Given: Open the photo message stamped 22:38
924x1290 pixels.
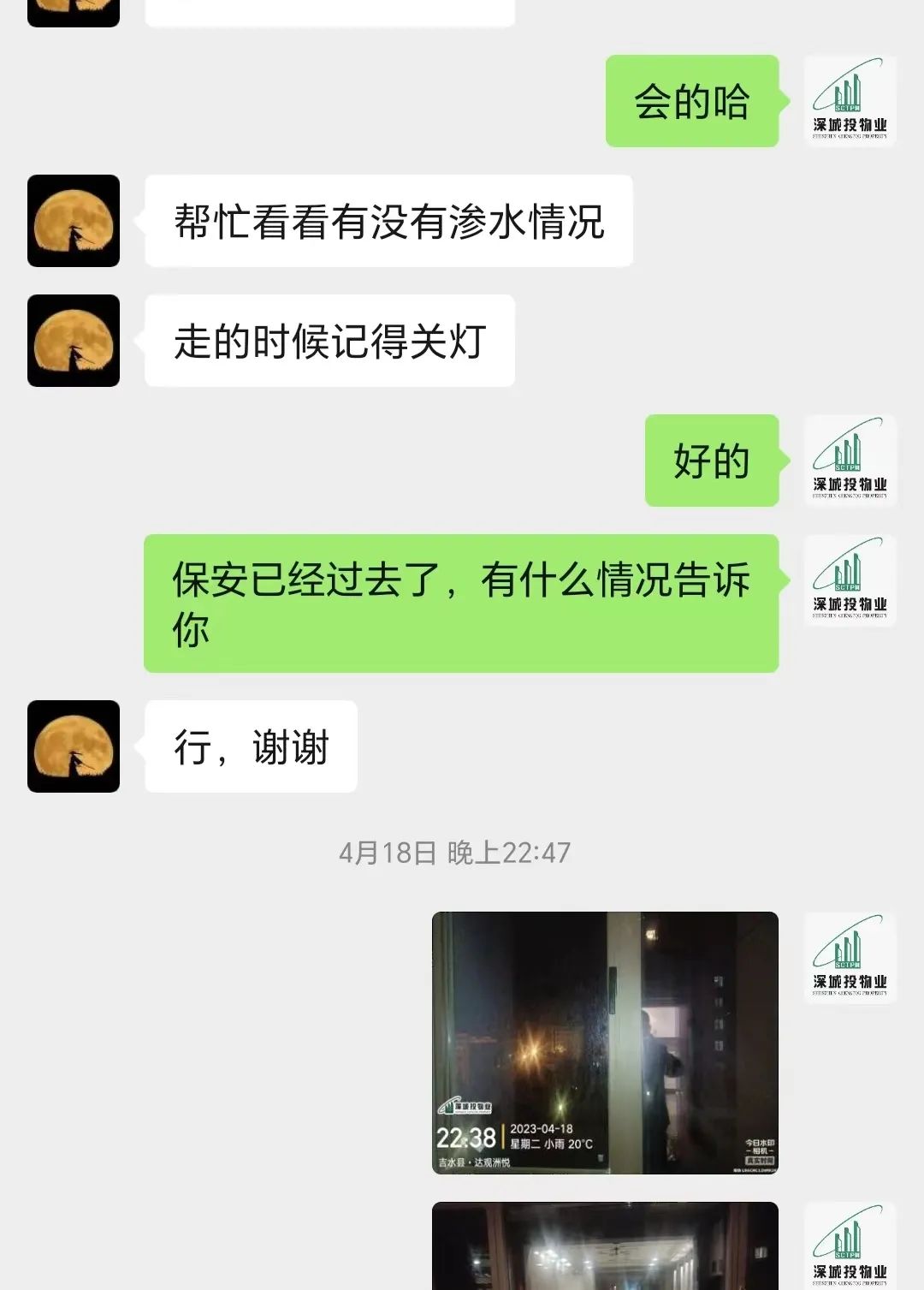Looking at the screenshot, I should pos(605,1042).
